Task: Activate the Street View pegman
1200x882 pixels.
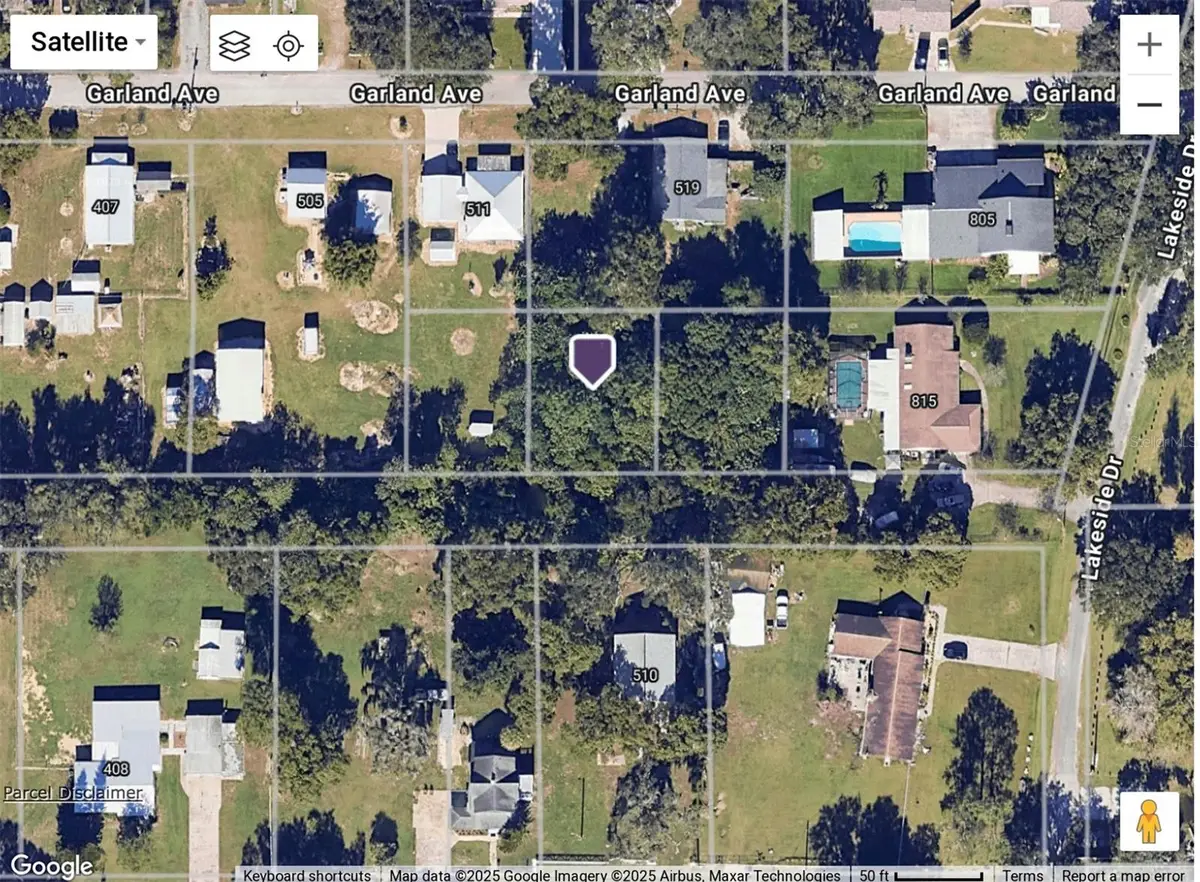Action: 1148,821
